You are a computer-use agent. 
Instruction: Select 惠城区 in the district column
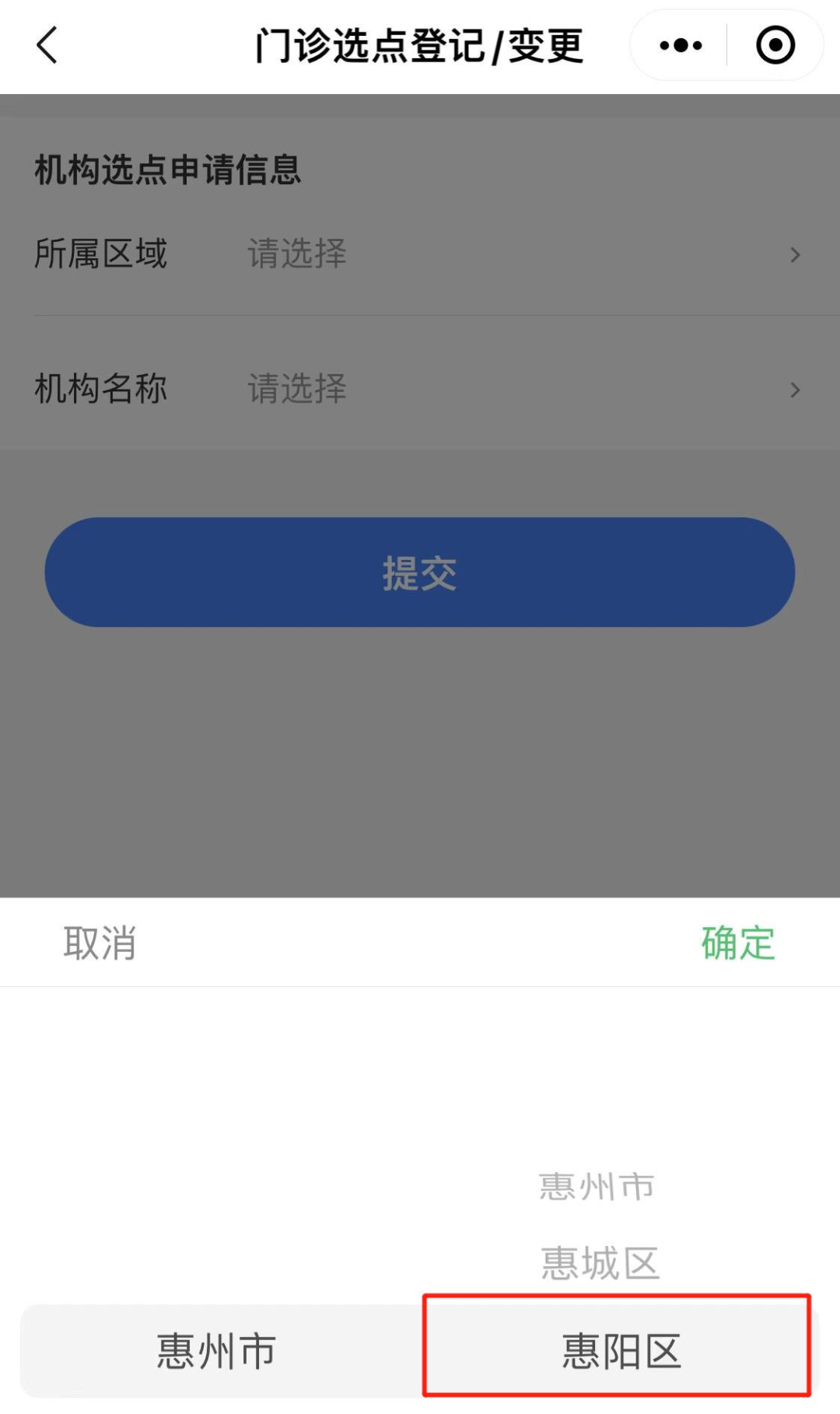600,1264
